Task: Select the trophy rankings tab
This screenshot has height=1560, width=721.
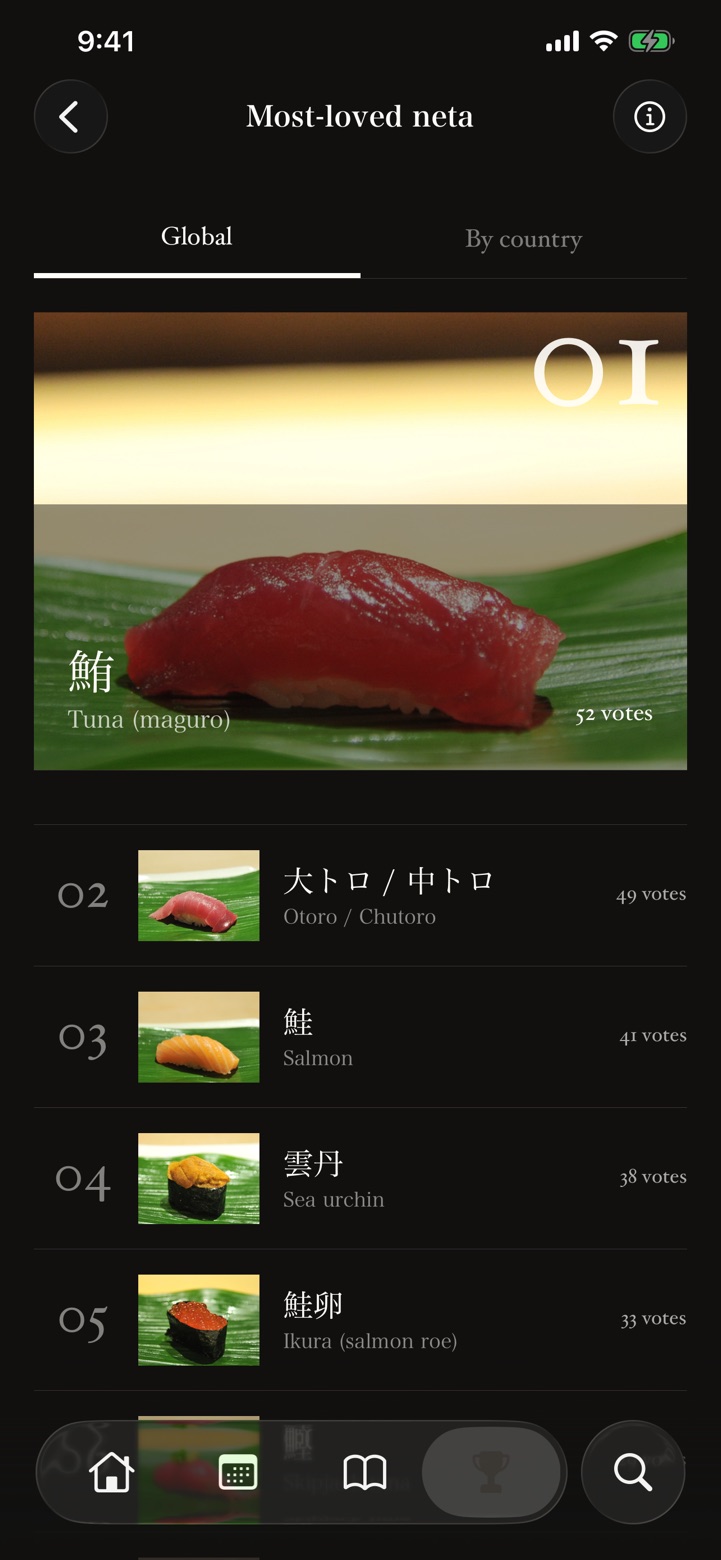Action: click(x=491, y=1472)
